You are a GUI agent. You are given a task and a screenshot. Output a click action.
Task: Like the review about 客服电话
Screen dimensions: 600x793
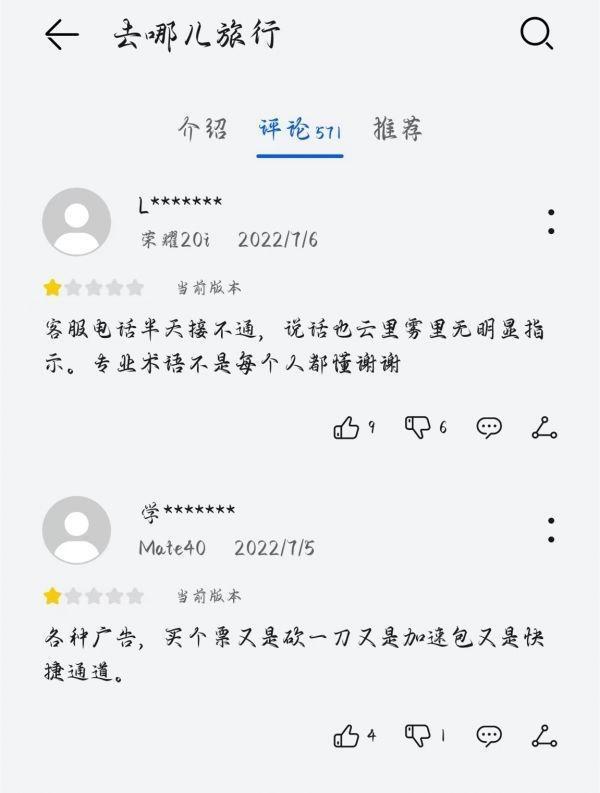[347, 428]
